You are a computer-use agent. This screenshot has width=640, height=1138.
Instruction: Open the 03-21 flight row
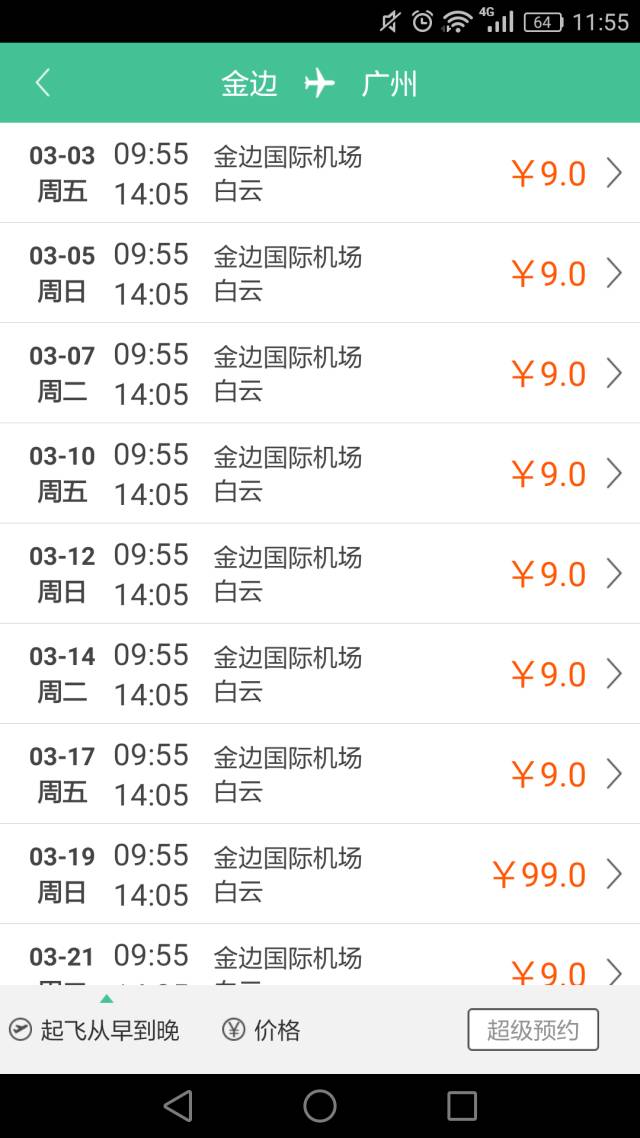tap(320, 960)
